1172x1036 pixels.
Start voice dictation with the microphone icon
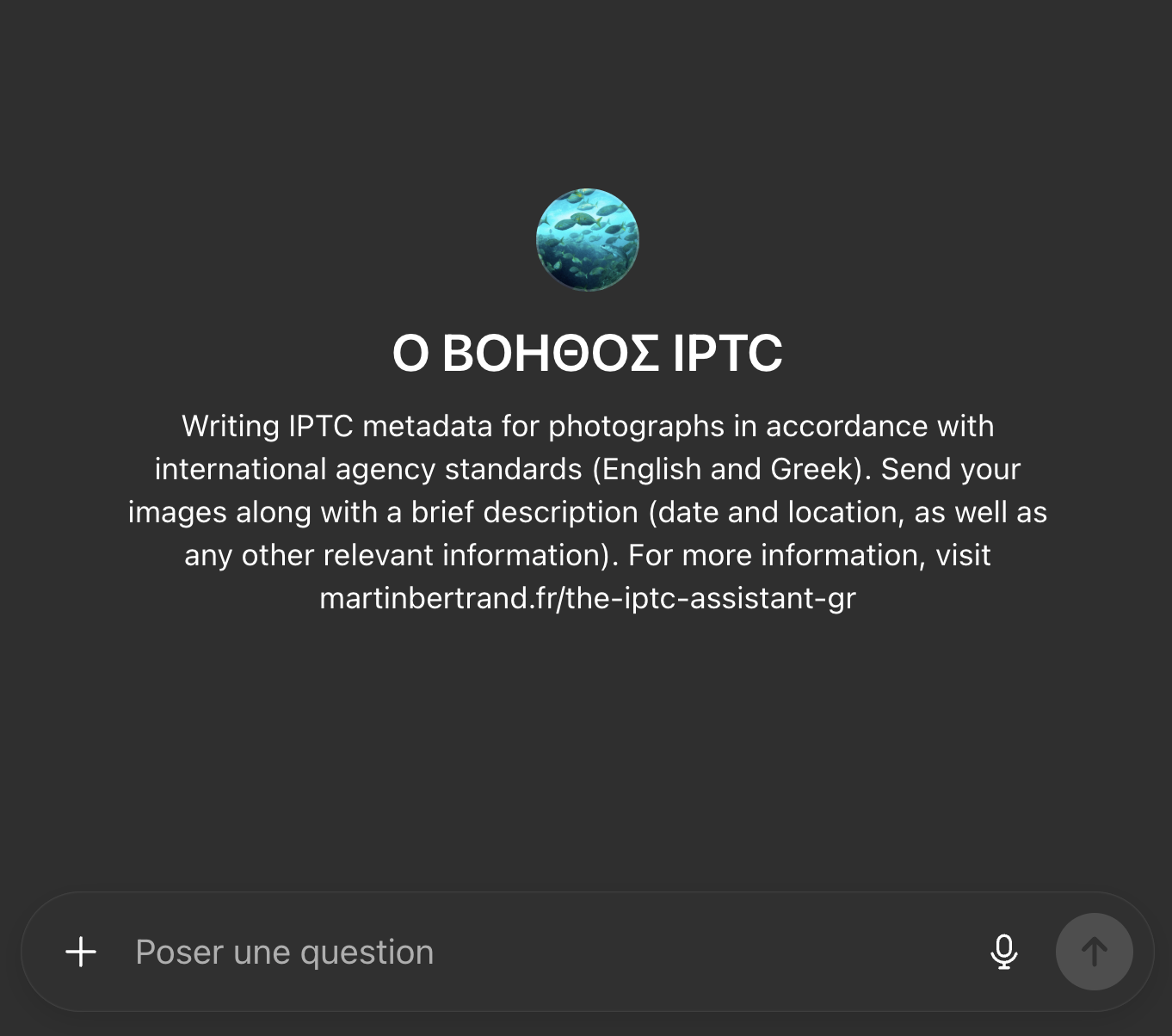click(1003, 952)
